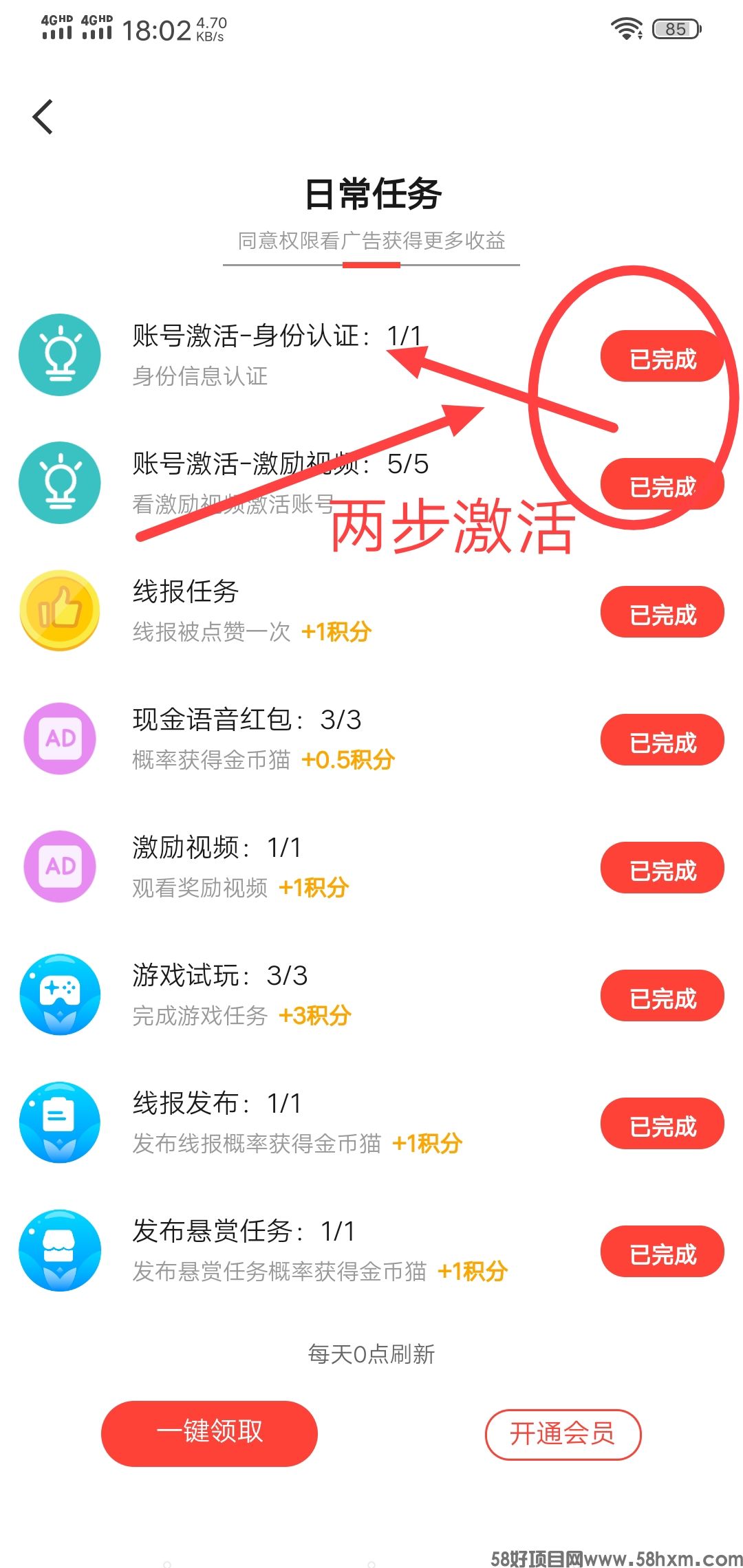Tap 已完成 for 账号激活-身份认证
The image size is (743, 1568).
[662, 358]
